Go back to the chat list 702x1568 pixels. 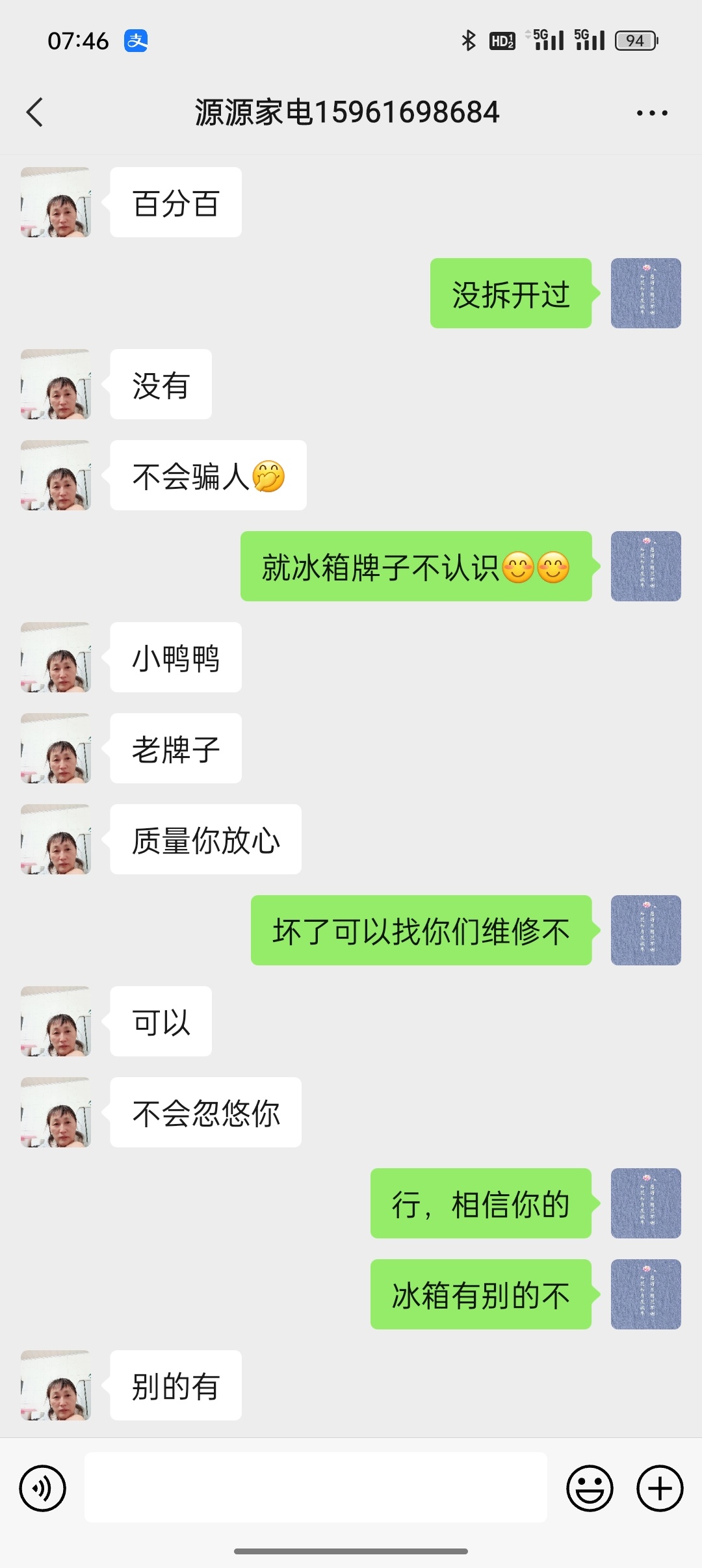[x=35, y=112]
